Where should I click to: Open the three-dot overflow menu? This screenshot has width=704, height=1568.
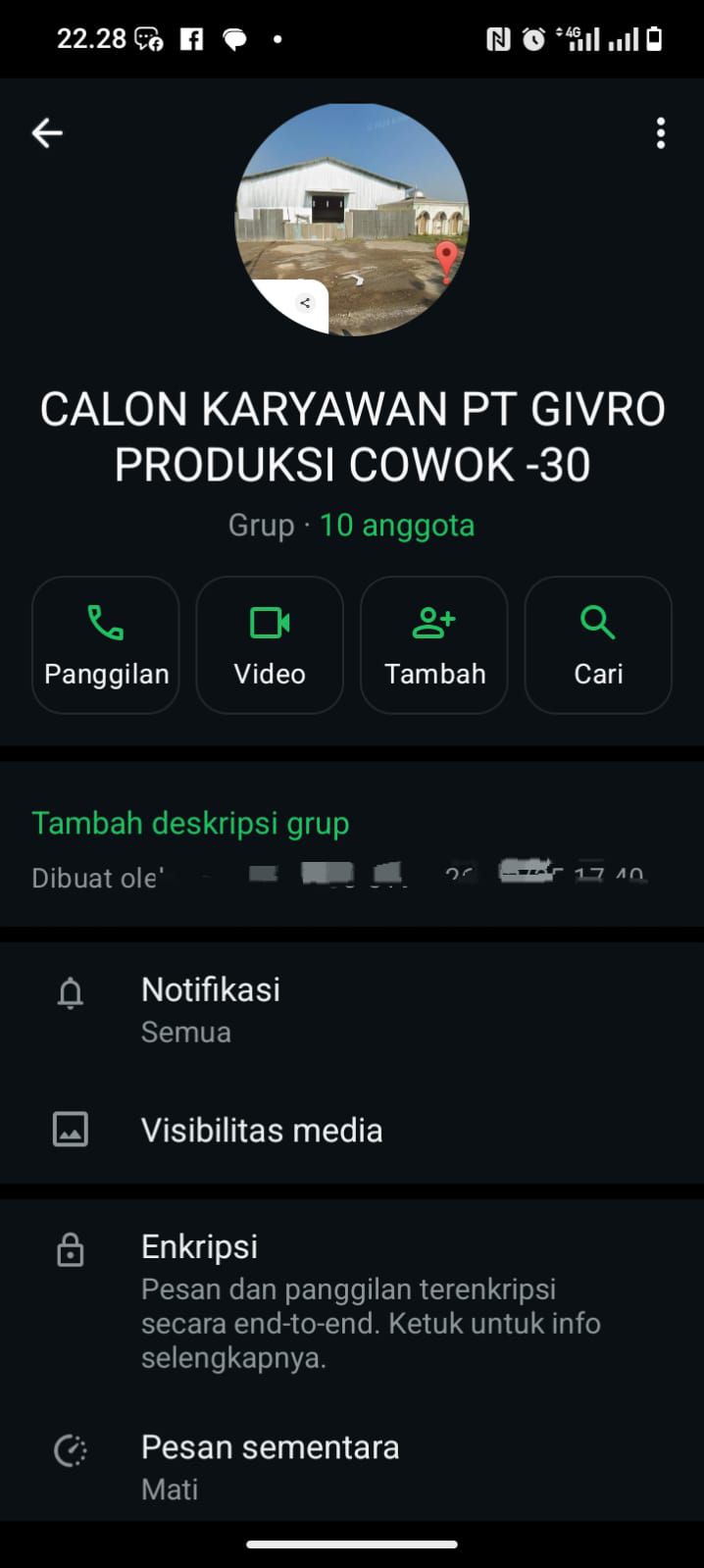tap(661, 133)
